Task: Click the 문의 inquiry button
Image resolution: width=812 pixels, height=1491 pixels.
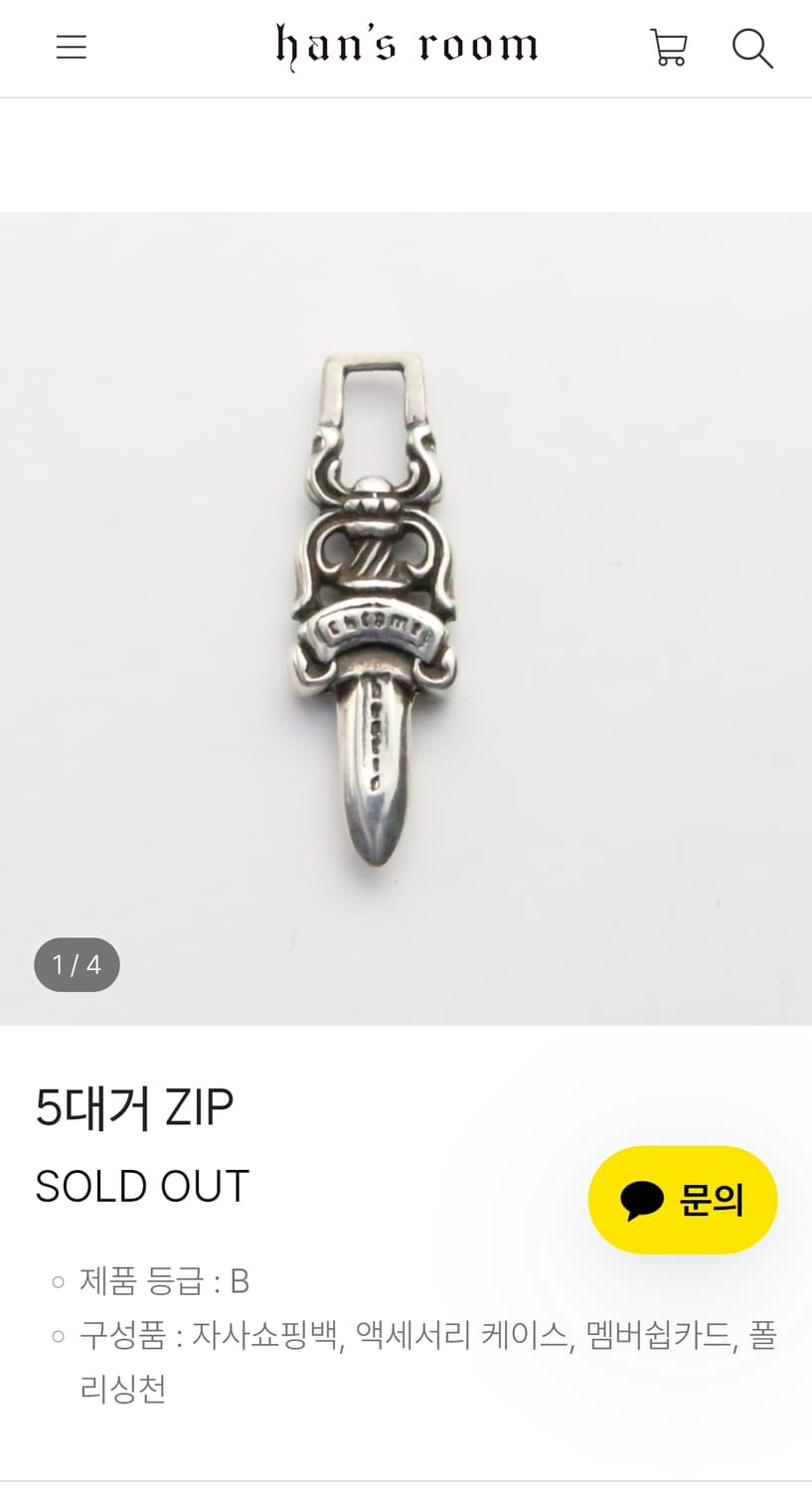Action: (683, 1200)
